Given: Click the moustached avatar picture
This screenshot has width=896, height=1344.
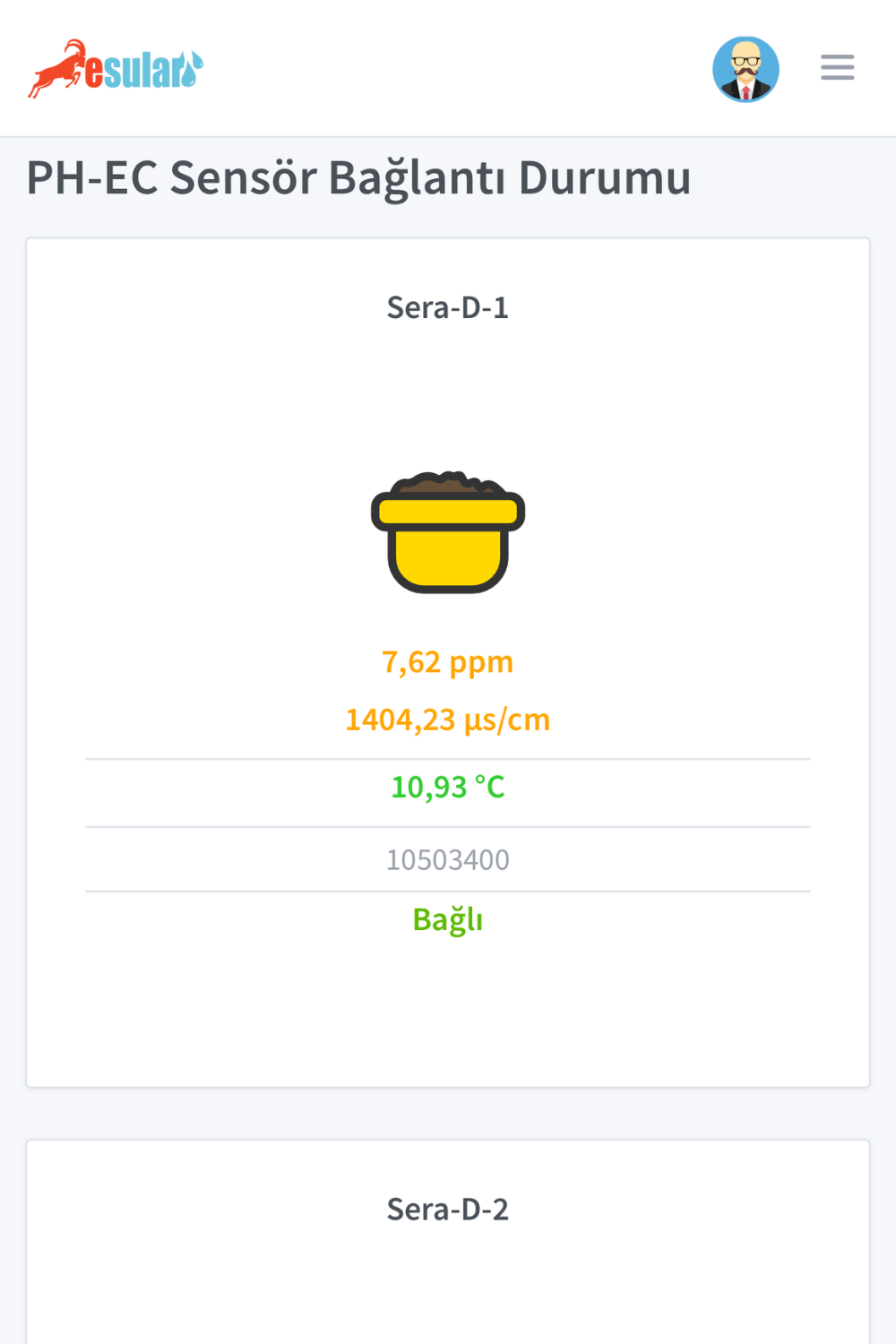Looking at the screenshot, I should pos(746,68).
